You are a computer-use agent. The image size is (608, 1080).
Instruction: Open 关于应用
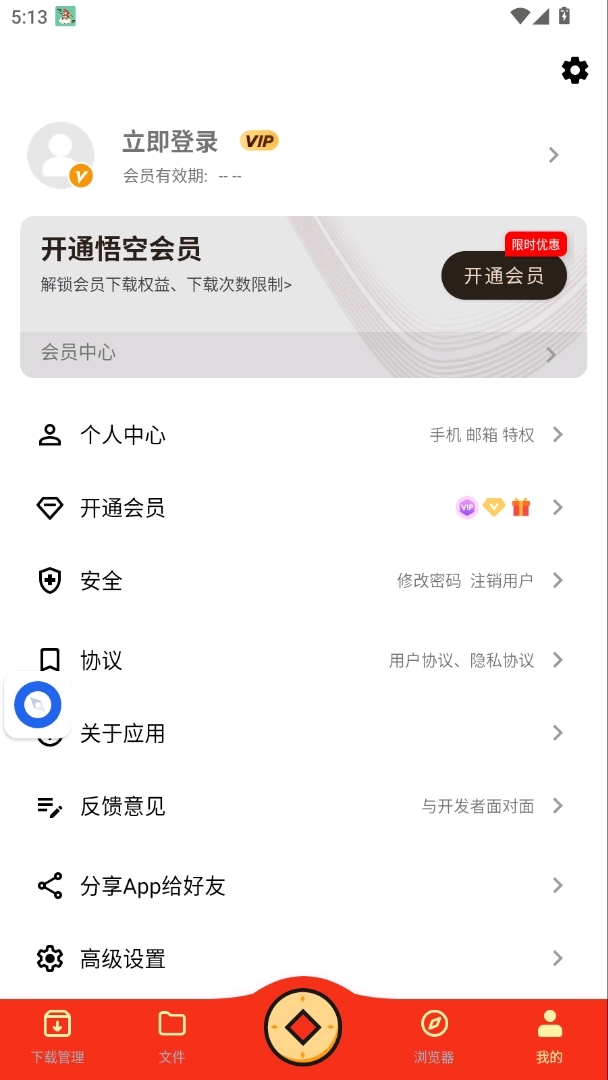(304, 733)
